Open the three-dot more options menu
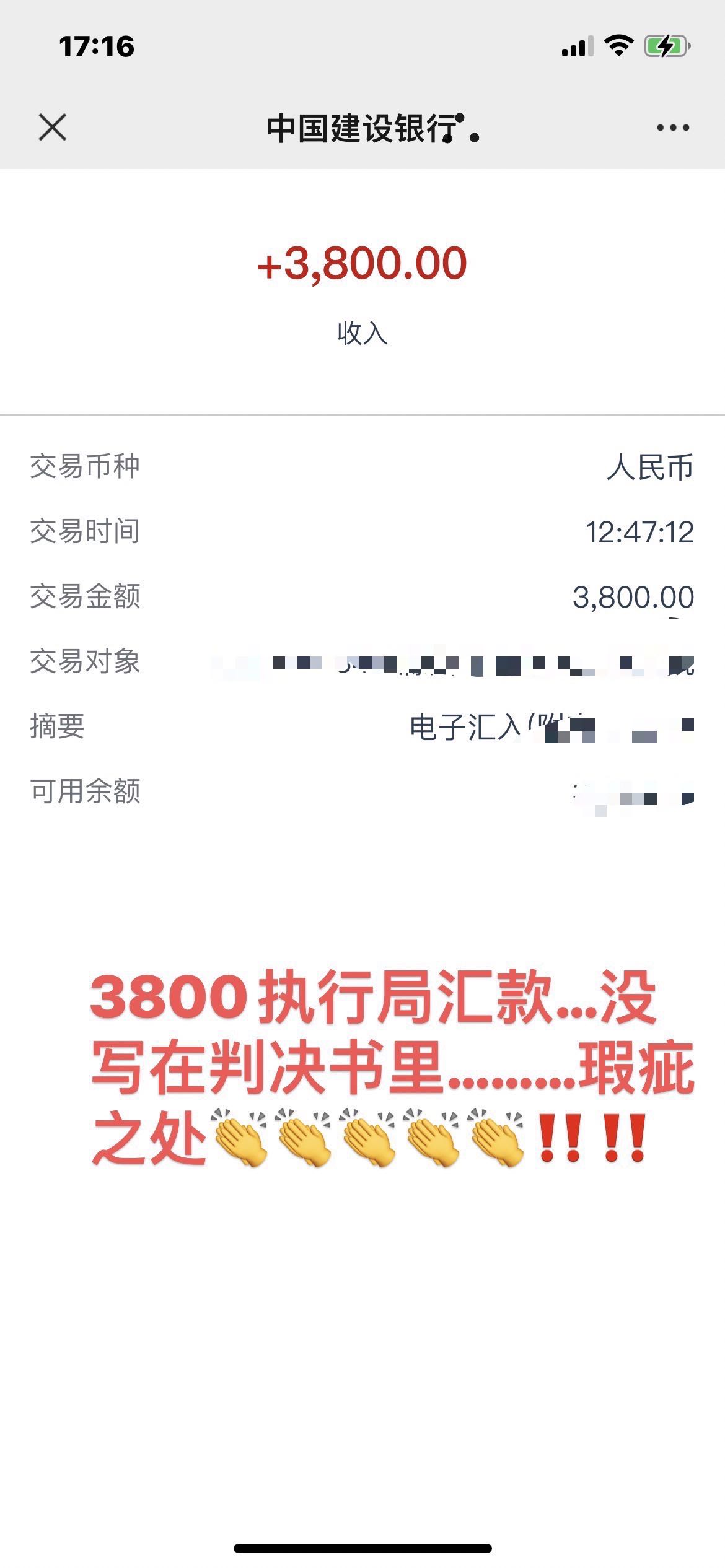The width and height of the screenshot is (725, 1568). coord(673,128)
